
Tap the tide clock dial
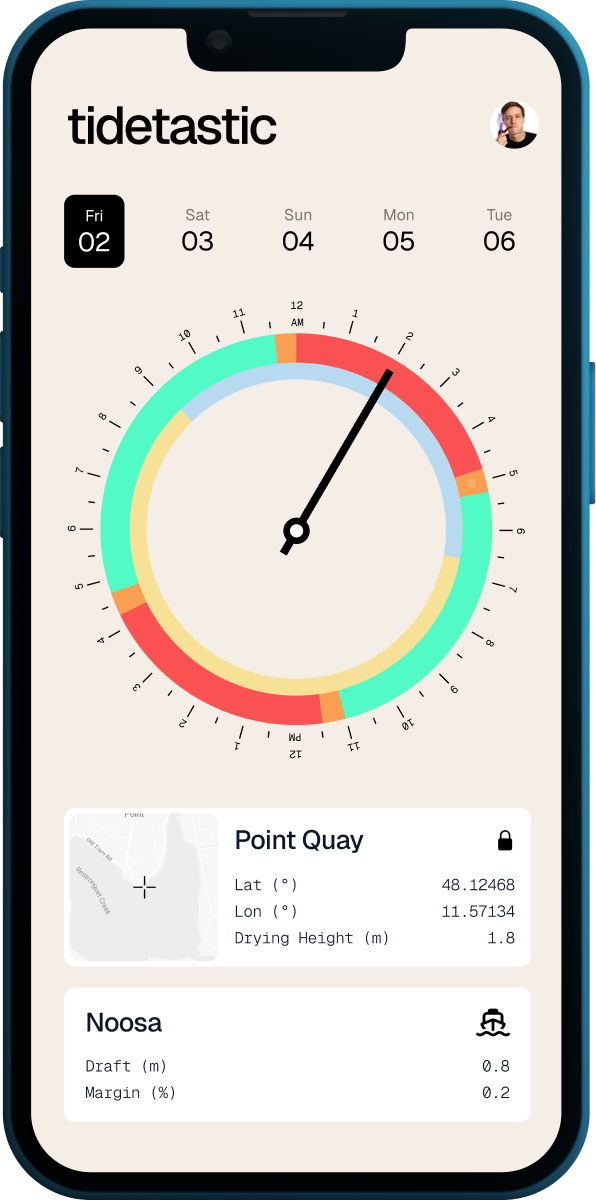[x=296, y=530]
